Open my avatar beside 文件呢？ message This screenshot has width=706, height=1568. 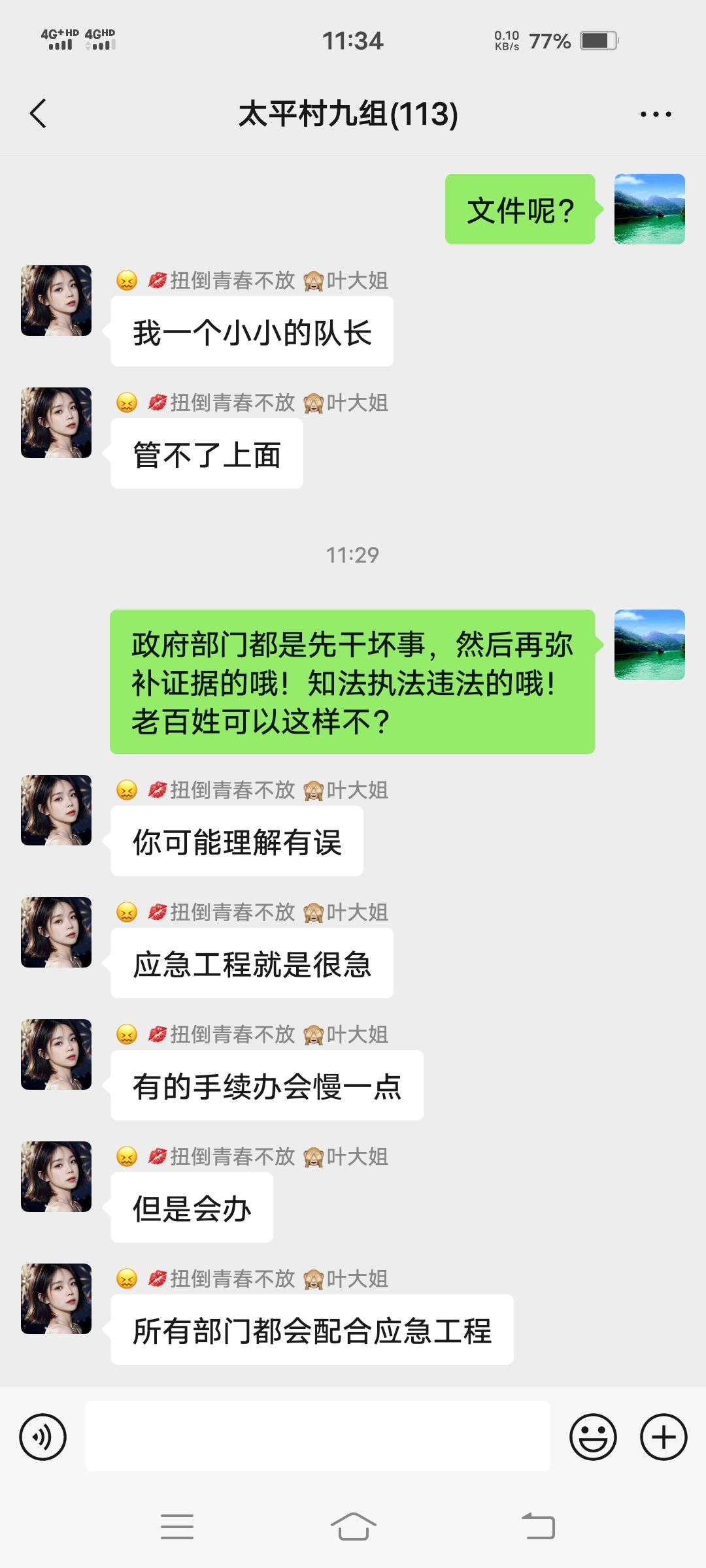click(649, 209)
